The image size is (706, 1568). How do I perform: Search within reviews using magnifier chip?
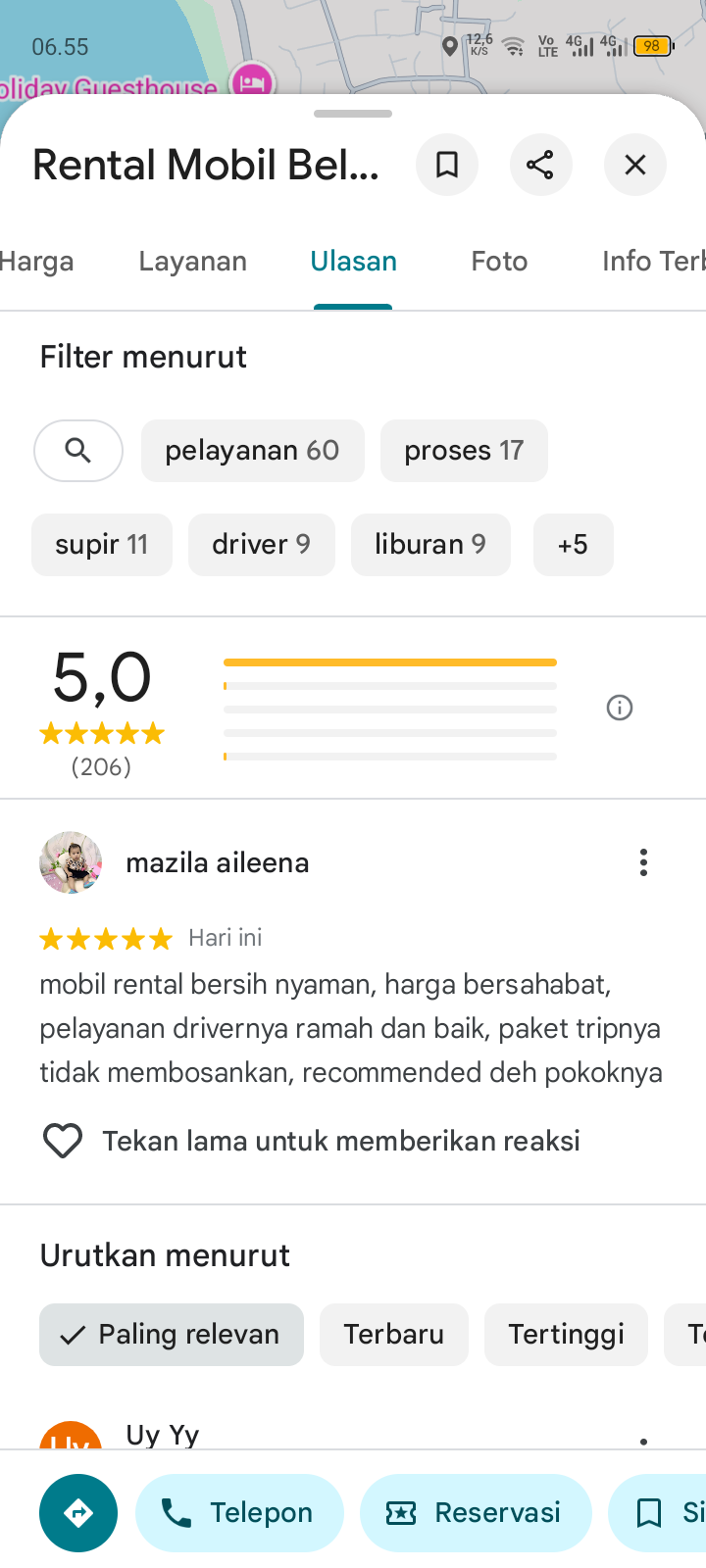pyautogui.click(x=78, y=451)
